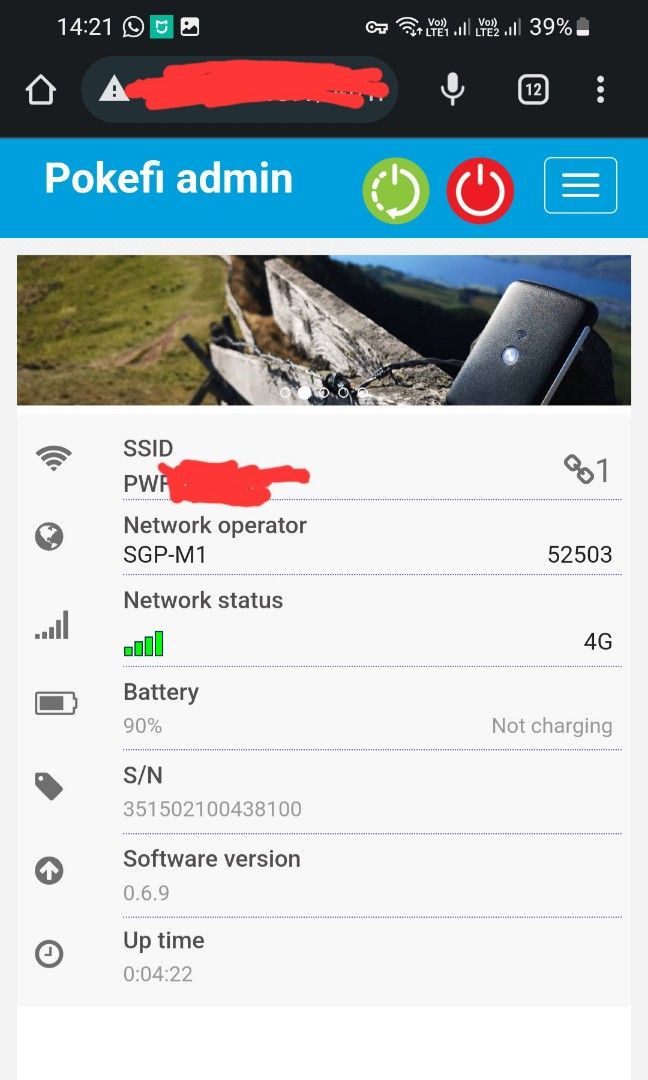648x1080 pixels.
Task: Expand the Pokefi admin hamburger menu
Action: 580,186
